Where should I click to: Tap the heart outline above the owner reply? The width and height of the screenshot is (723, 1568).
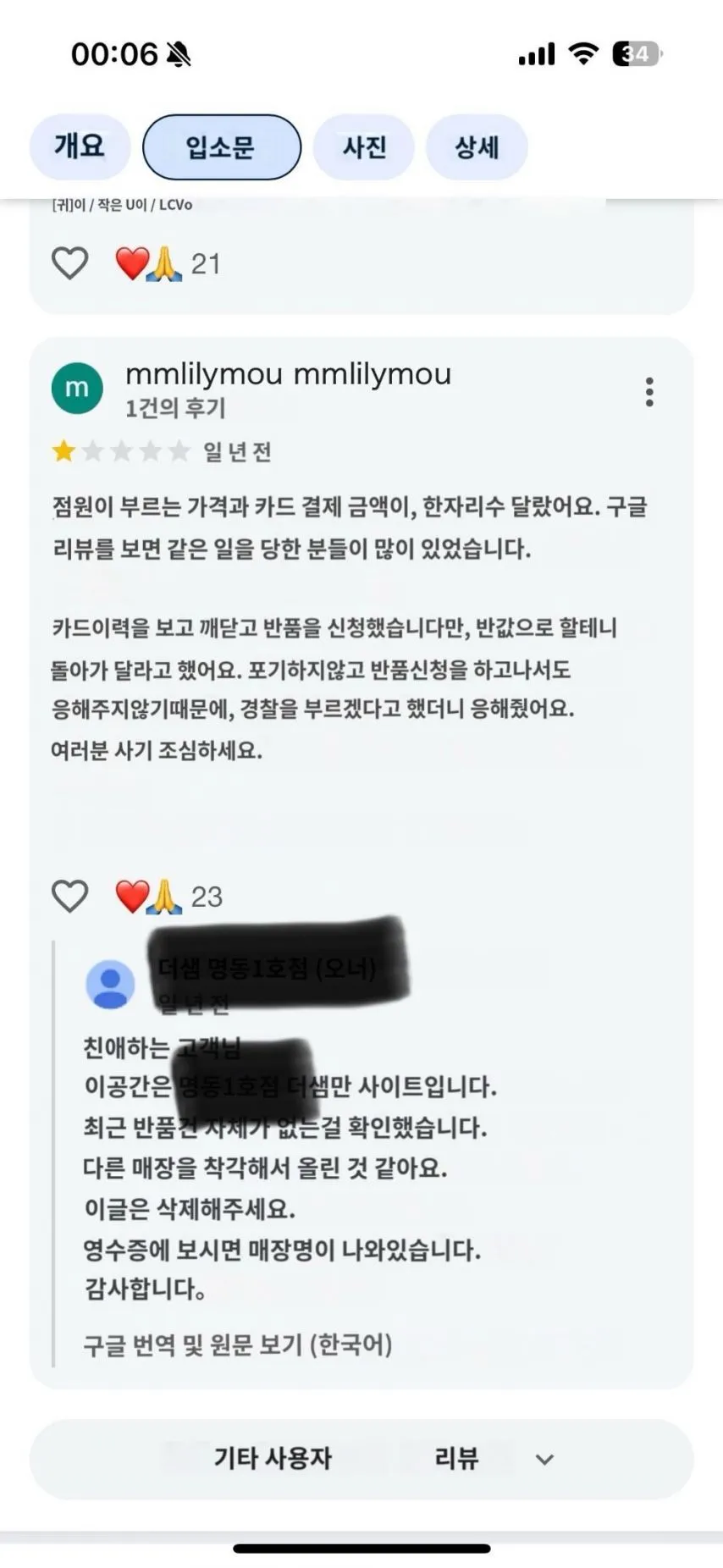coord(70,895)
